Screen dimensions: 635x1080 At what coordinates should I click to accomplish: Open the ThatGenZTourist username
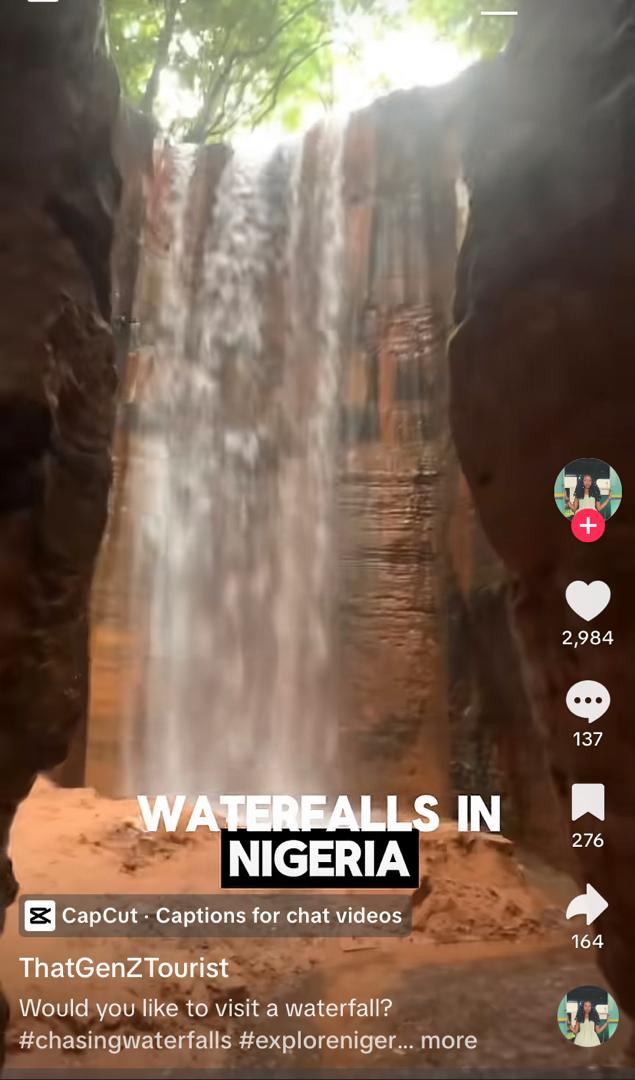(124, 967)
